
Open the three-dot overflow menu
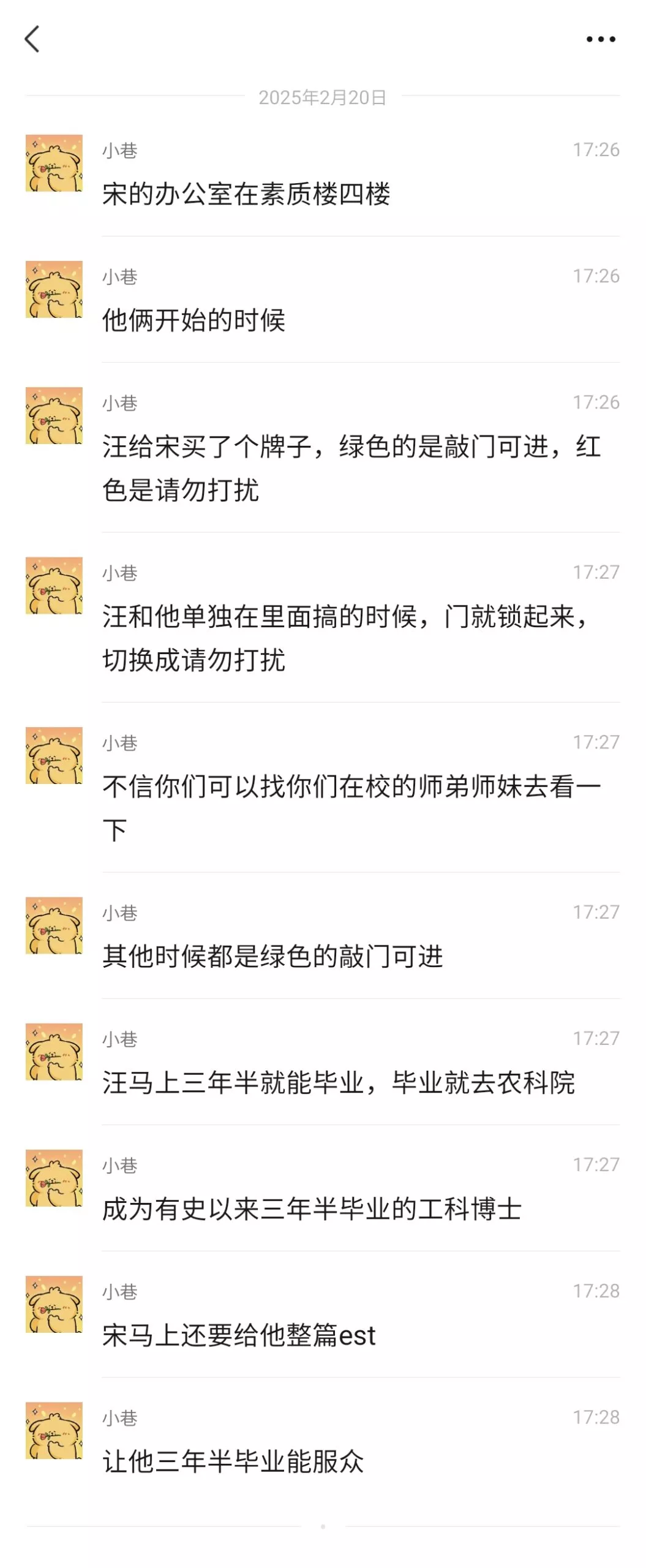coord(600,39)
